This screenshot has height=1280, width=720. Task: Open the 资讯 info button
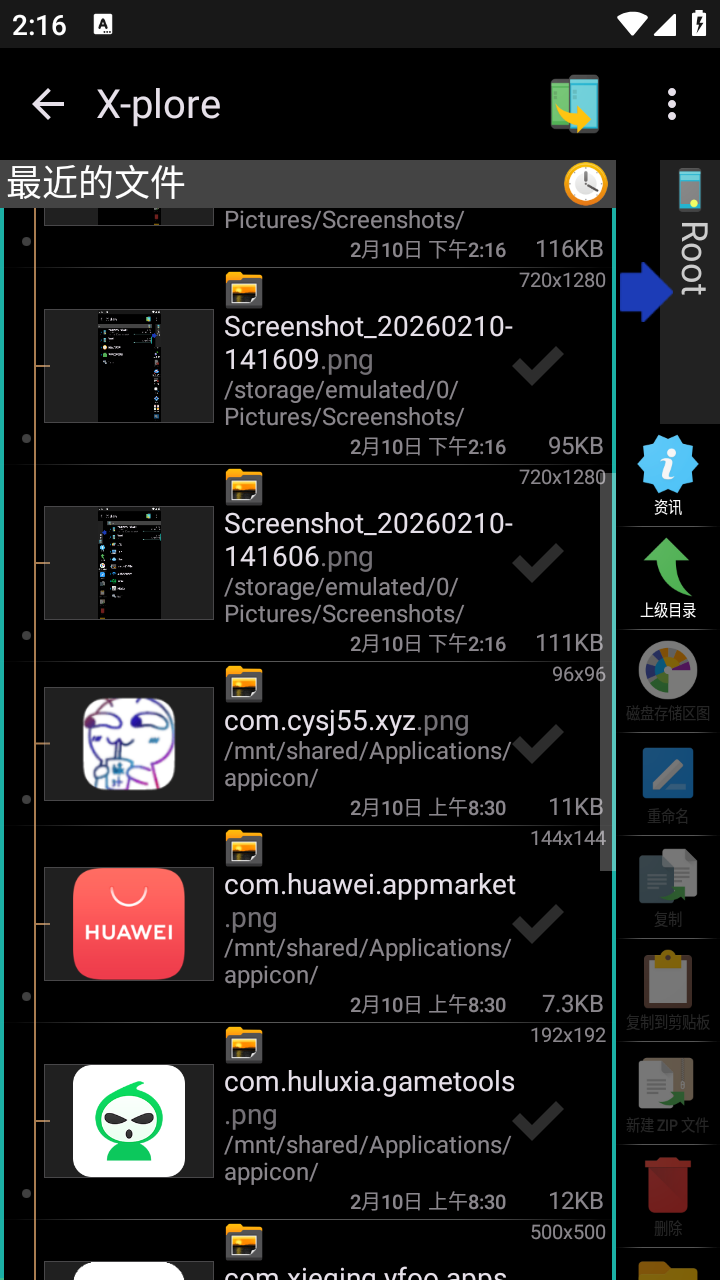point(668,476)
